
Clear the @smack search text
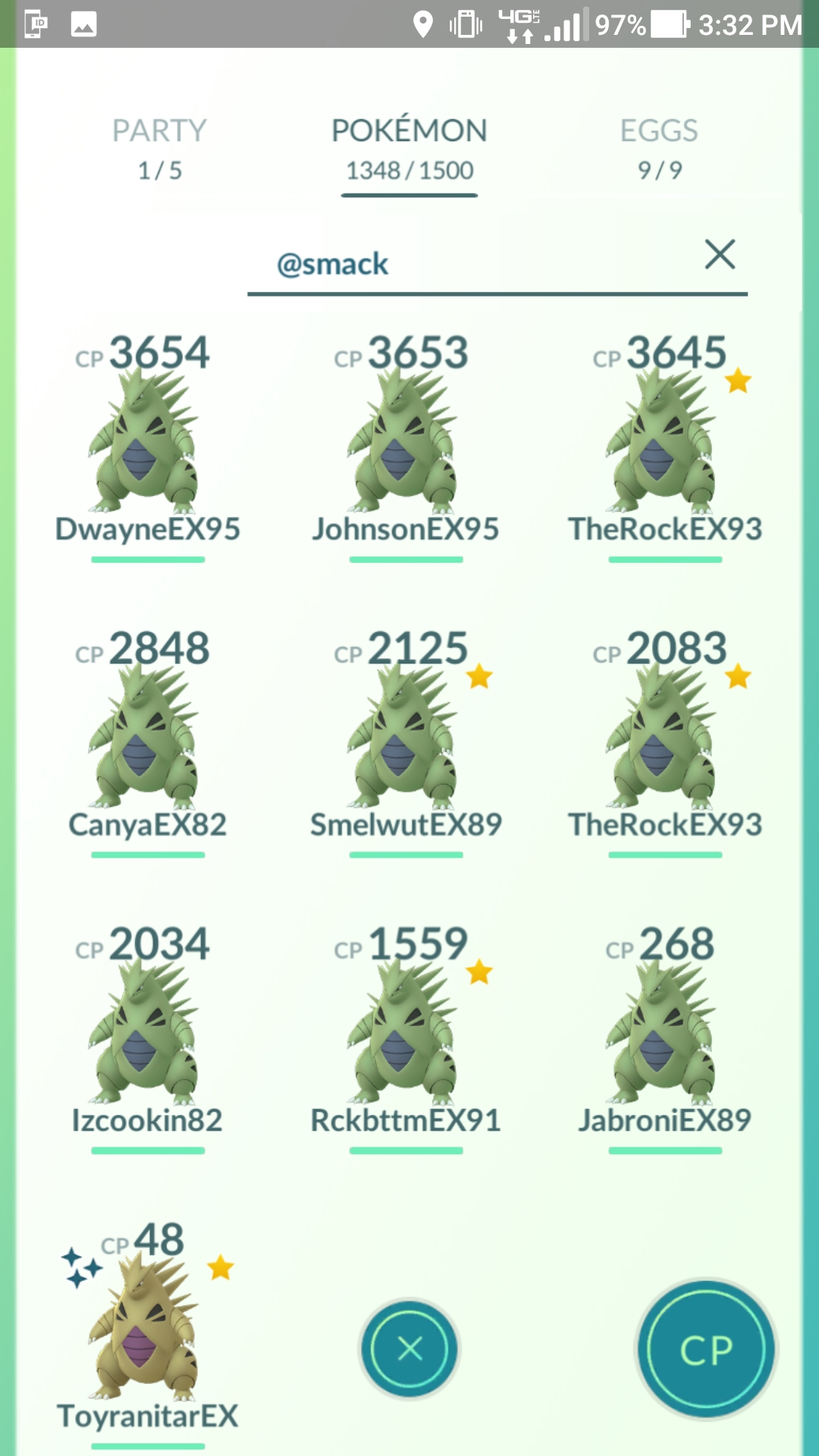click(x=720, y=255)
